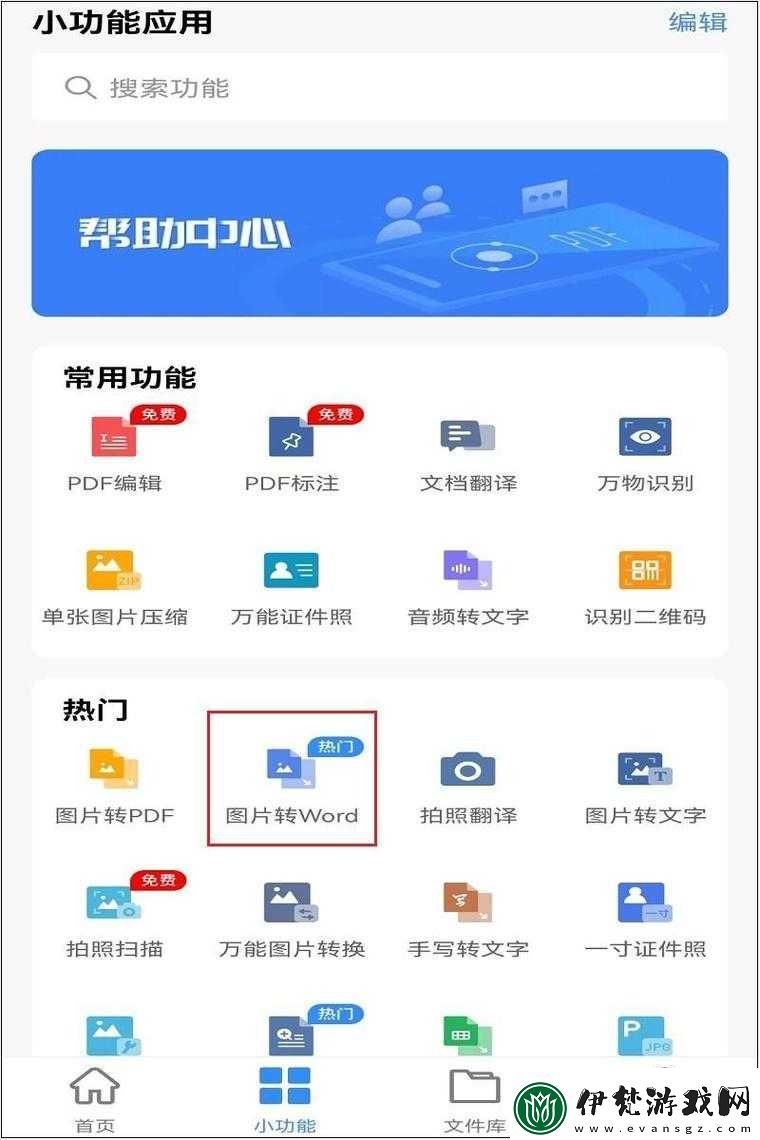This screenshot has width=760, height=1140.
Task: Select 手写转文字
Action: 468,918
